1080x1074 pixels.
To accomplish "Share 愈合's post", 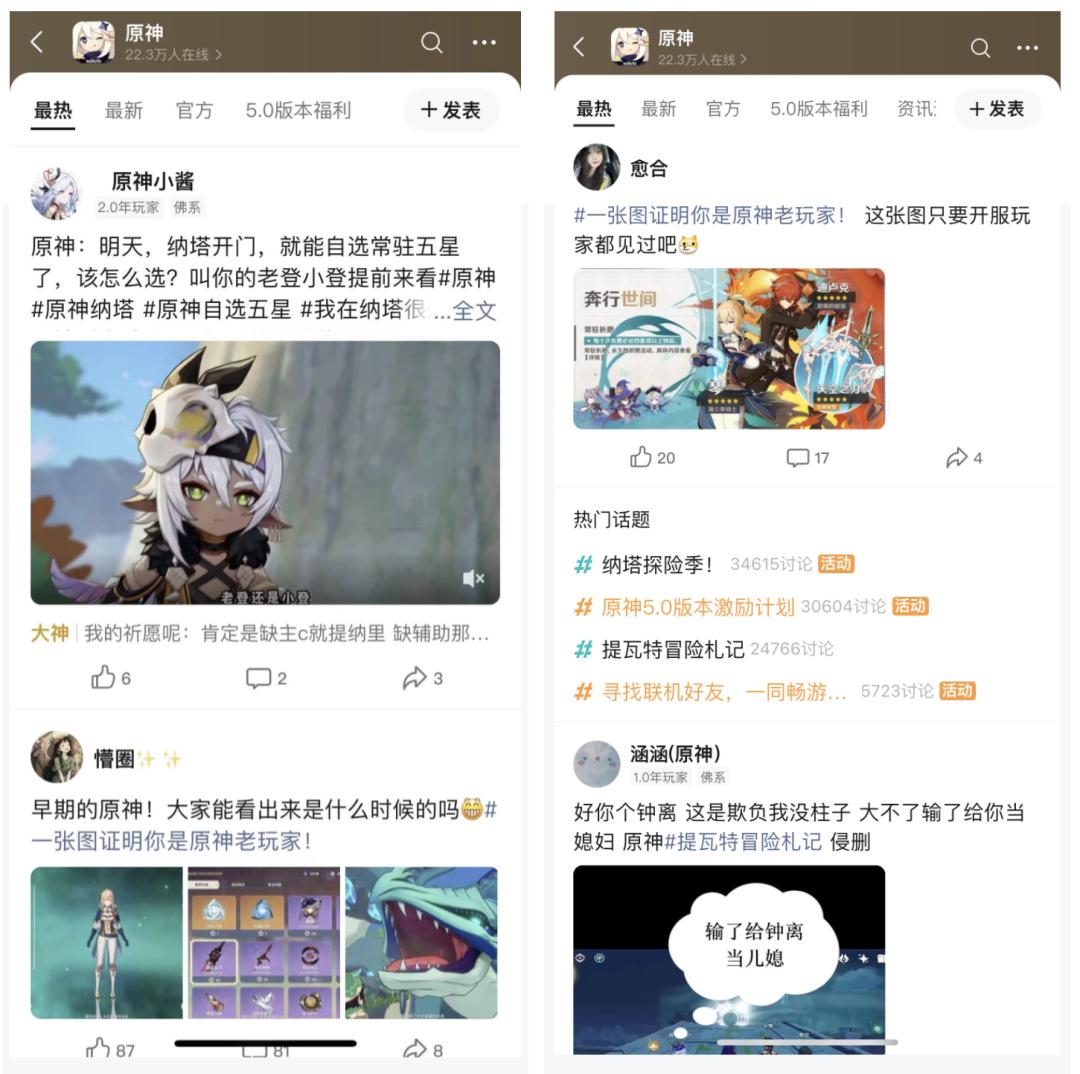I will point(964,458).
